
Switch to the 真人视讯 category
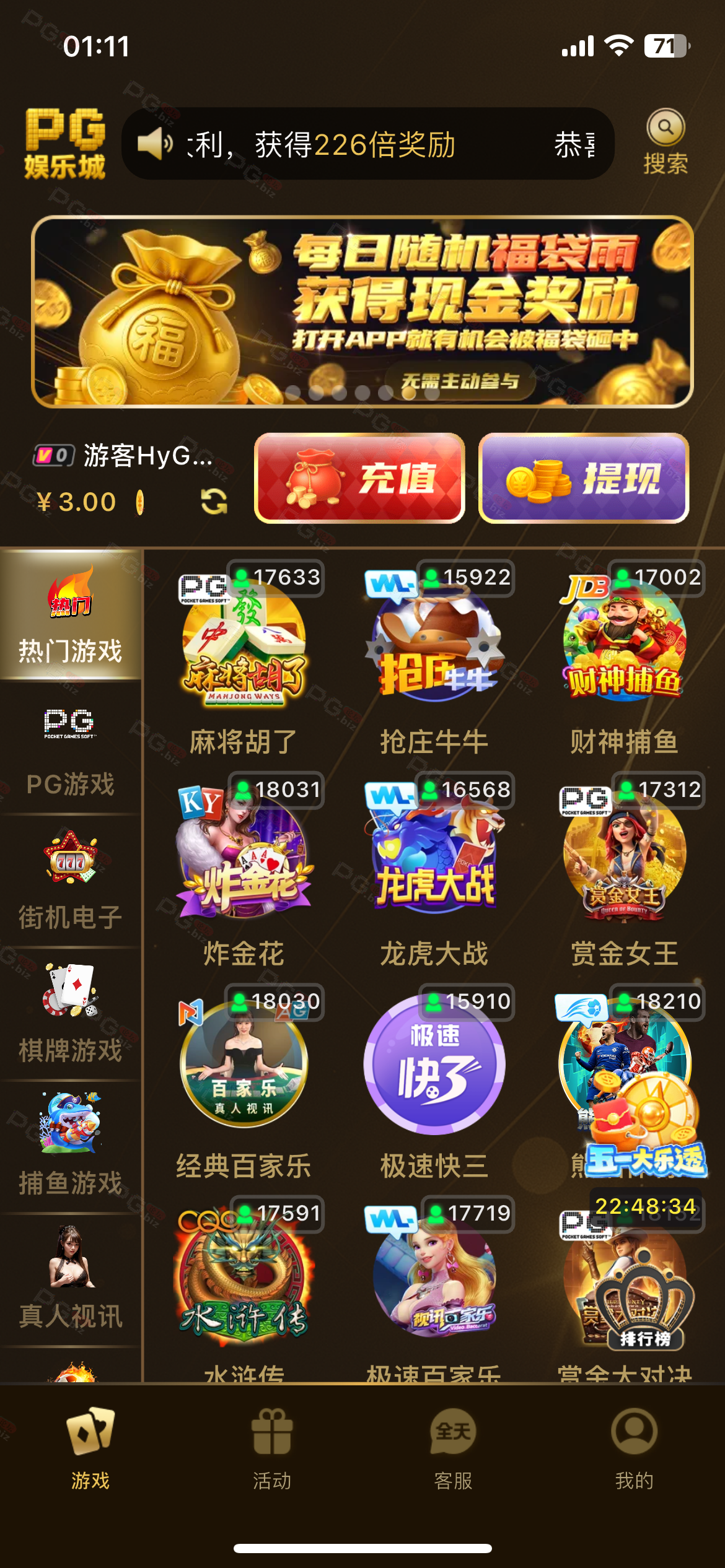click(x=71, y=1279)
